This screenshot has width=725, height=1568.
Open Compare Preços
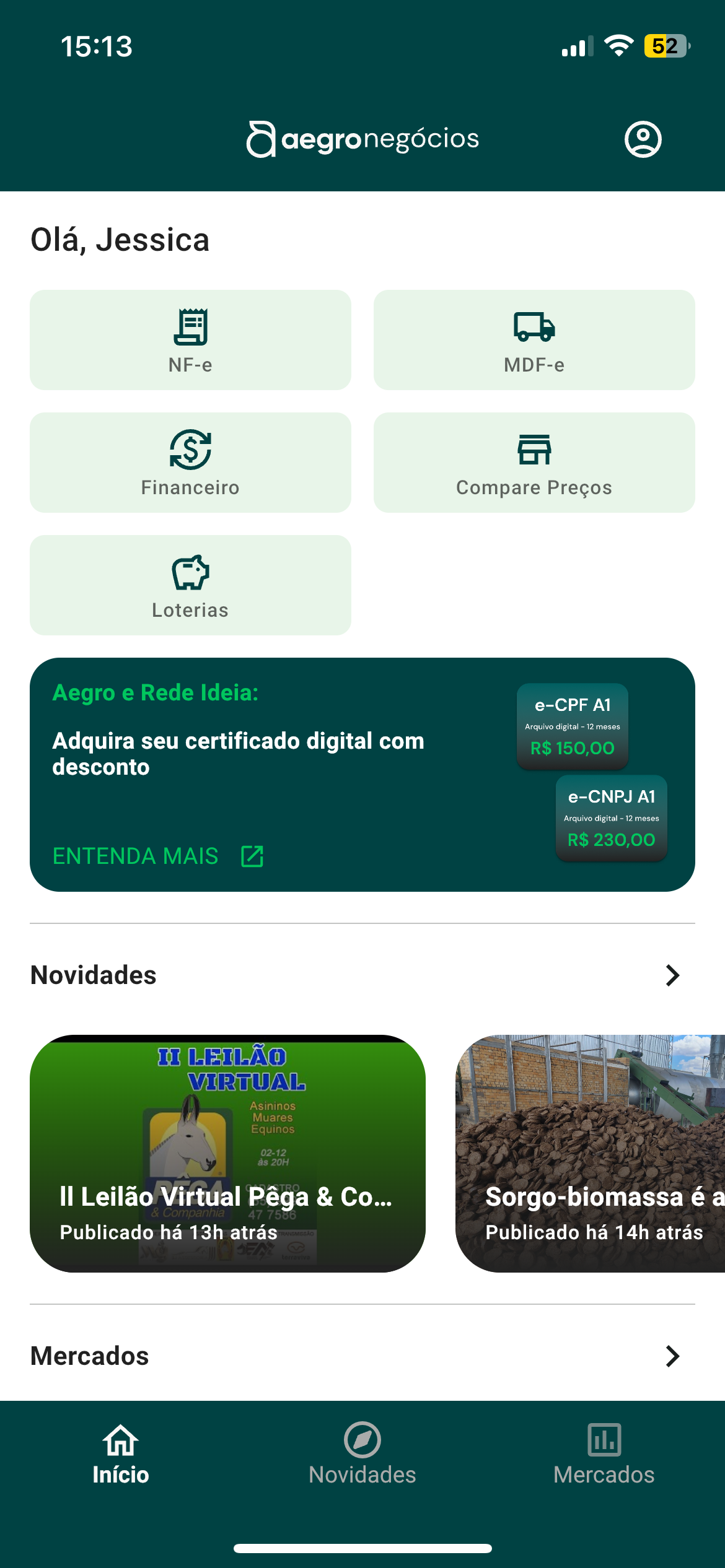pyautogui.click(x=534, y=463)
